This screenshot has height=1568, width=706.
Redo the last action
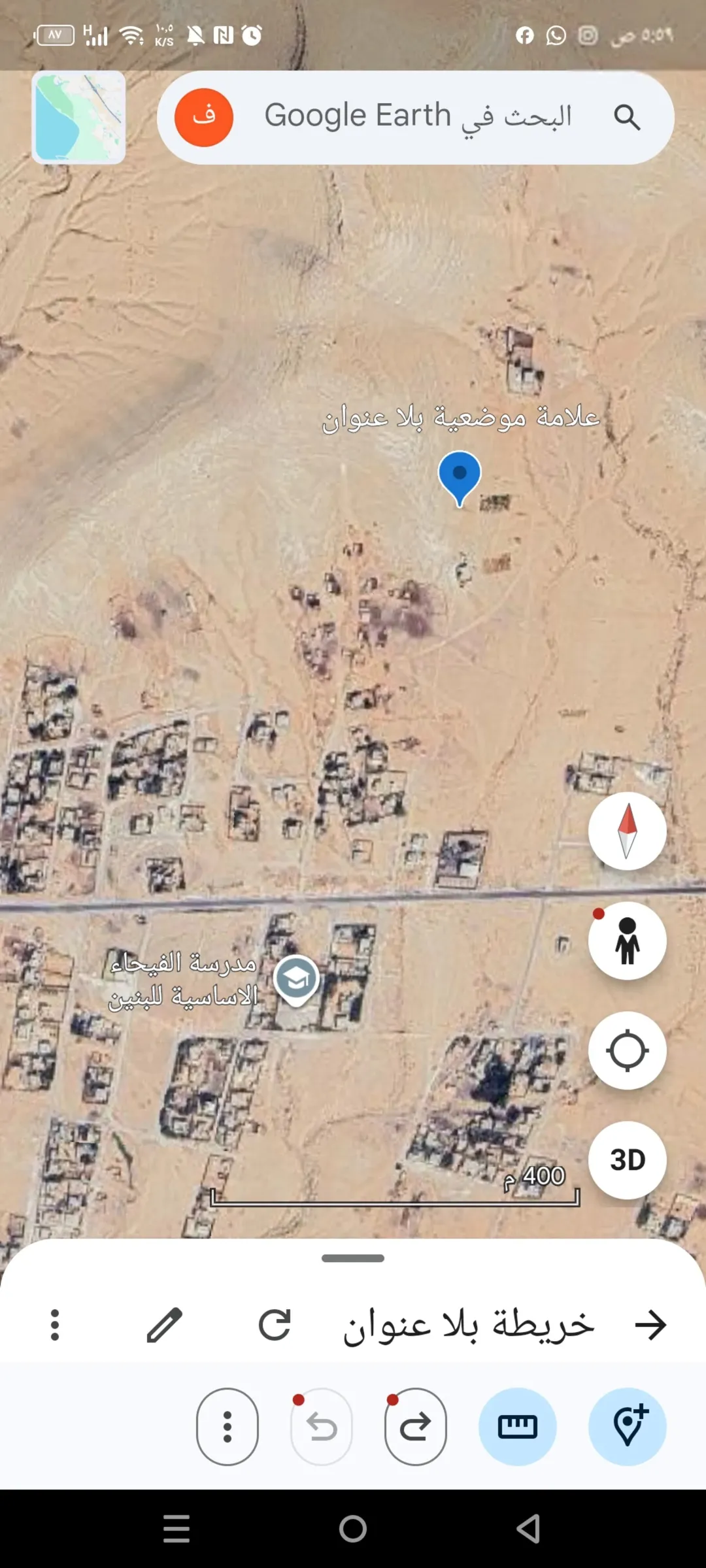pyautogui.click(x=416, y=1427)
